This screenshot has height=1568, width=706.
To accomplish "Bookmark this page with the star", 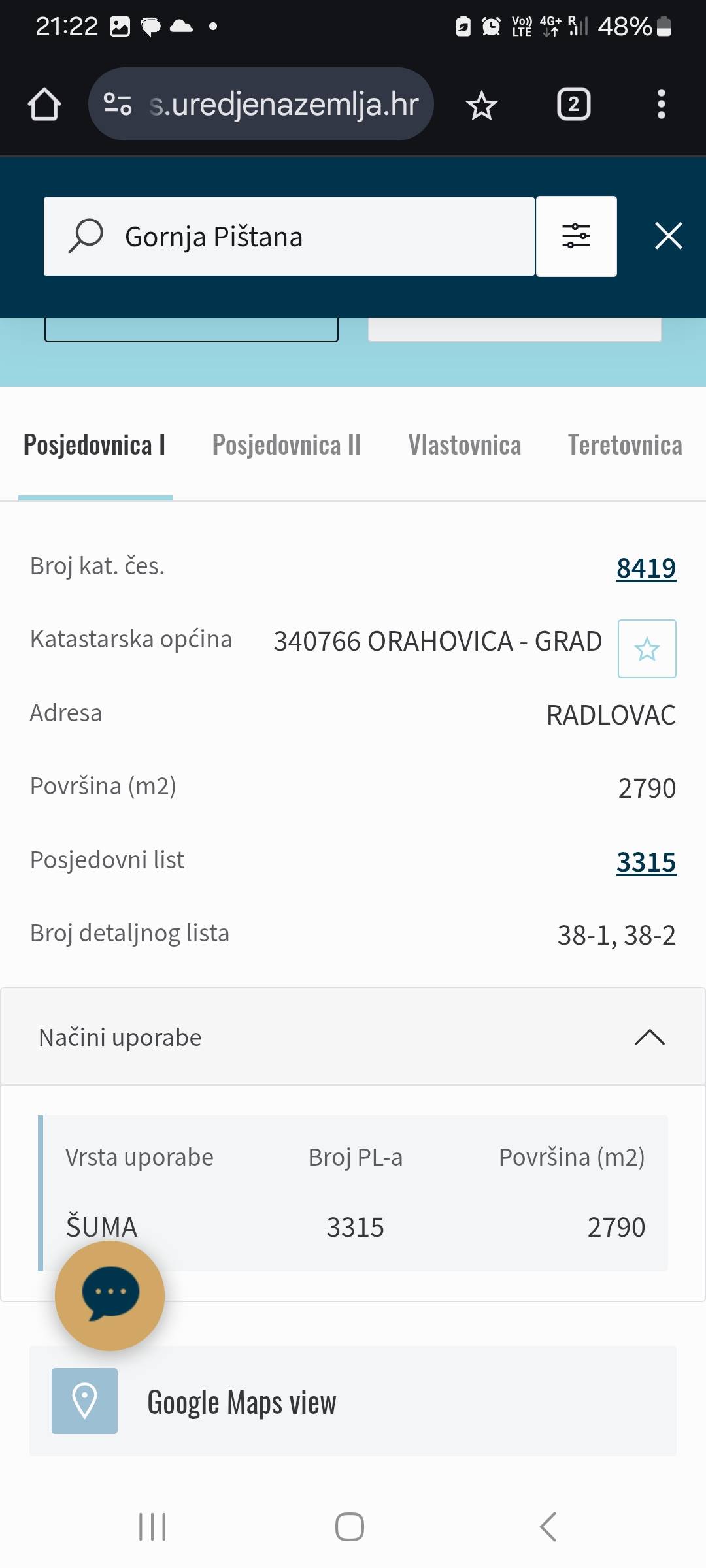I will [x=482, y=105].
